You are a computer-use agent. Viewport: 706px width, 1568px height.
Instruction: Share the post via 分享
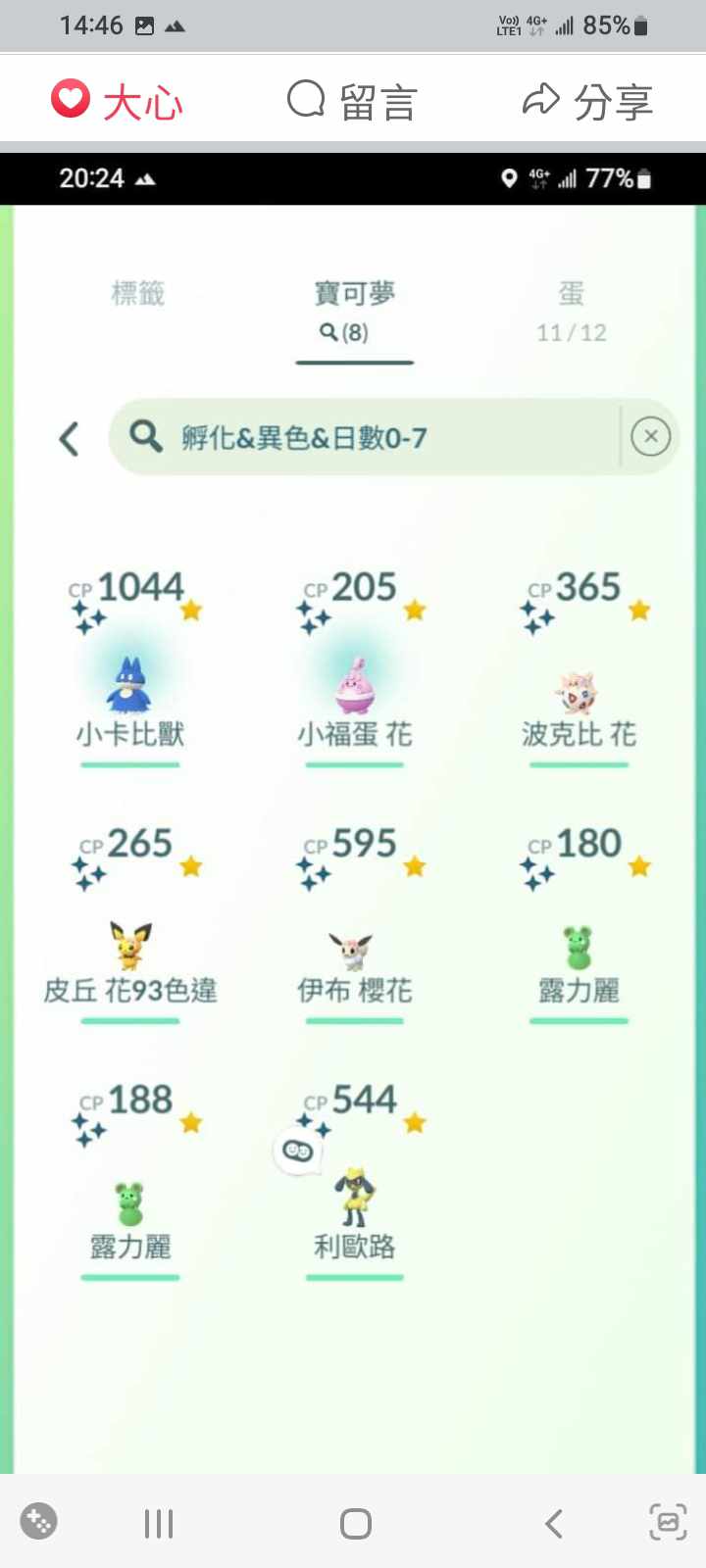587,101
